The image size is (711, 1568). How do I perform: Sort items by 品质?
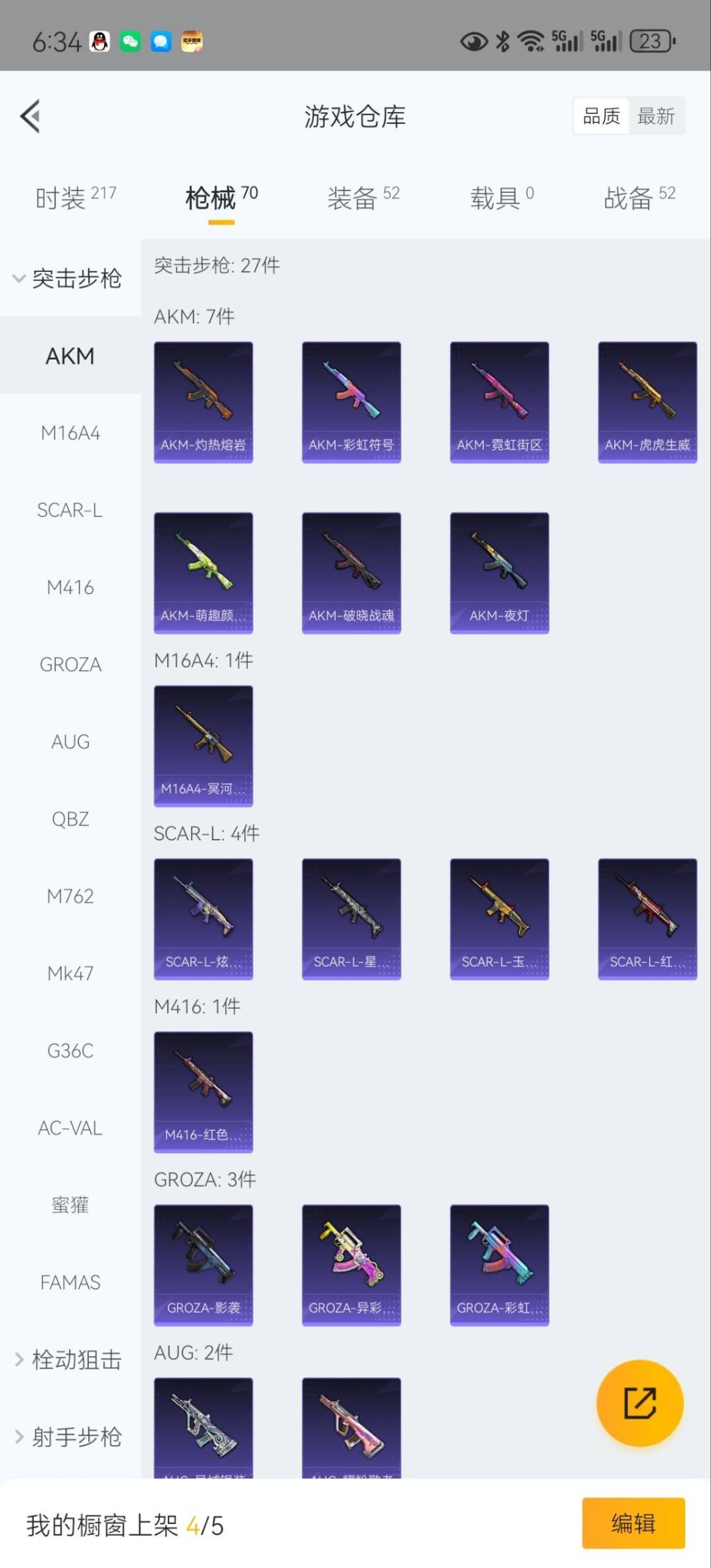[601, 117]
